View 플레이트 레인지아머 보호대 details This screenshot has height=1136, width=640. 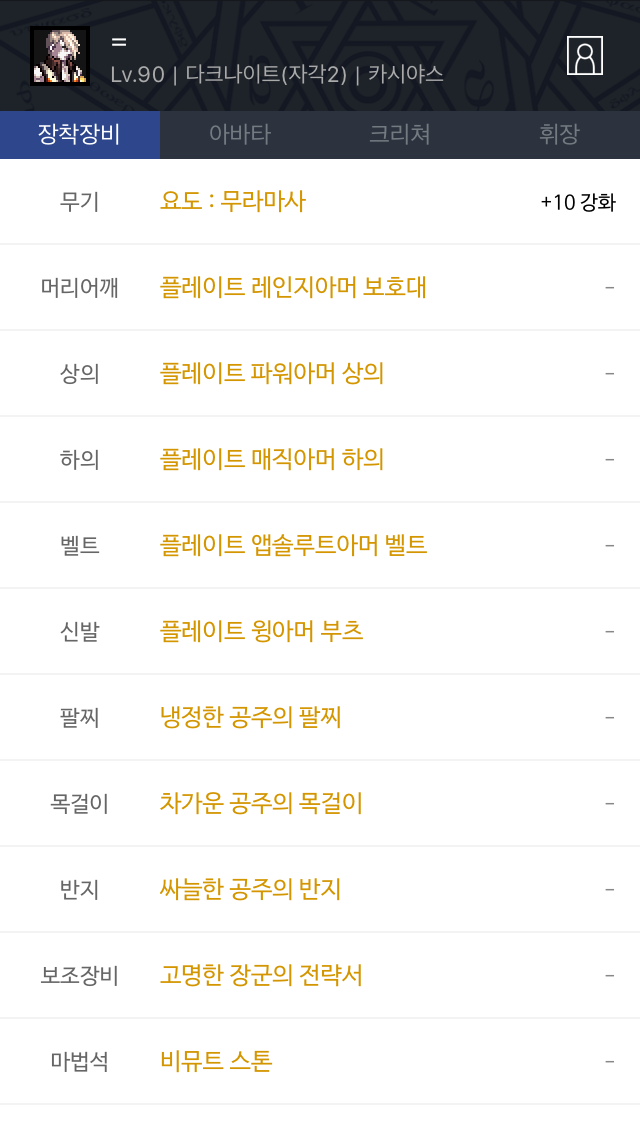coord(293,288)
